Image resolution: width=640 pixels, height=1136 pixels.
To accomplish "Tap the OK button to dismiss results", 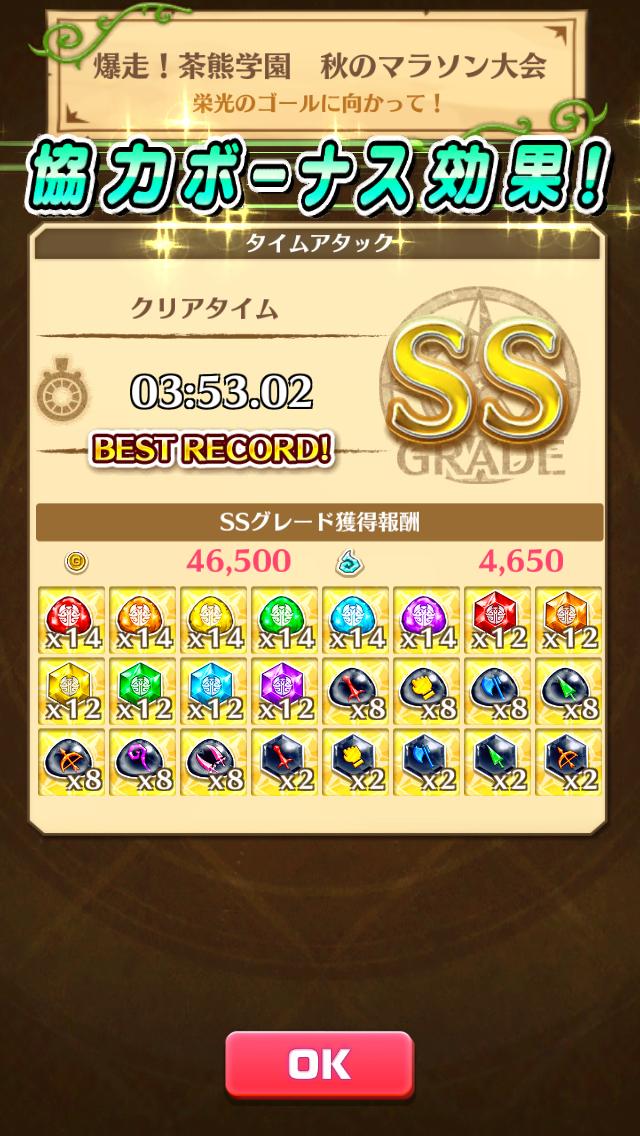I will [319, 1064].
